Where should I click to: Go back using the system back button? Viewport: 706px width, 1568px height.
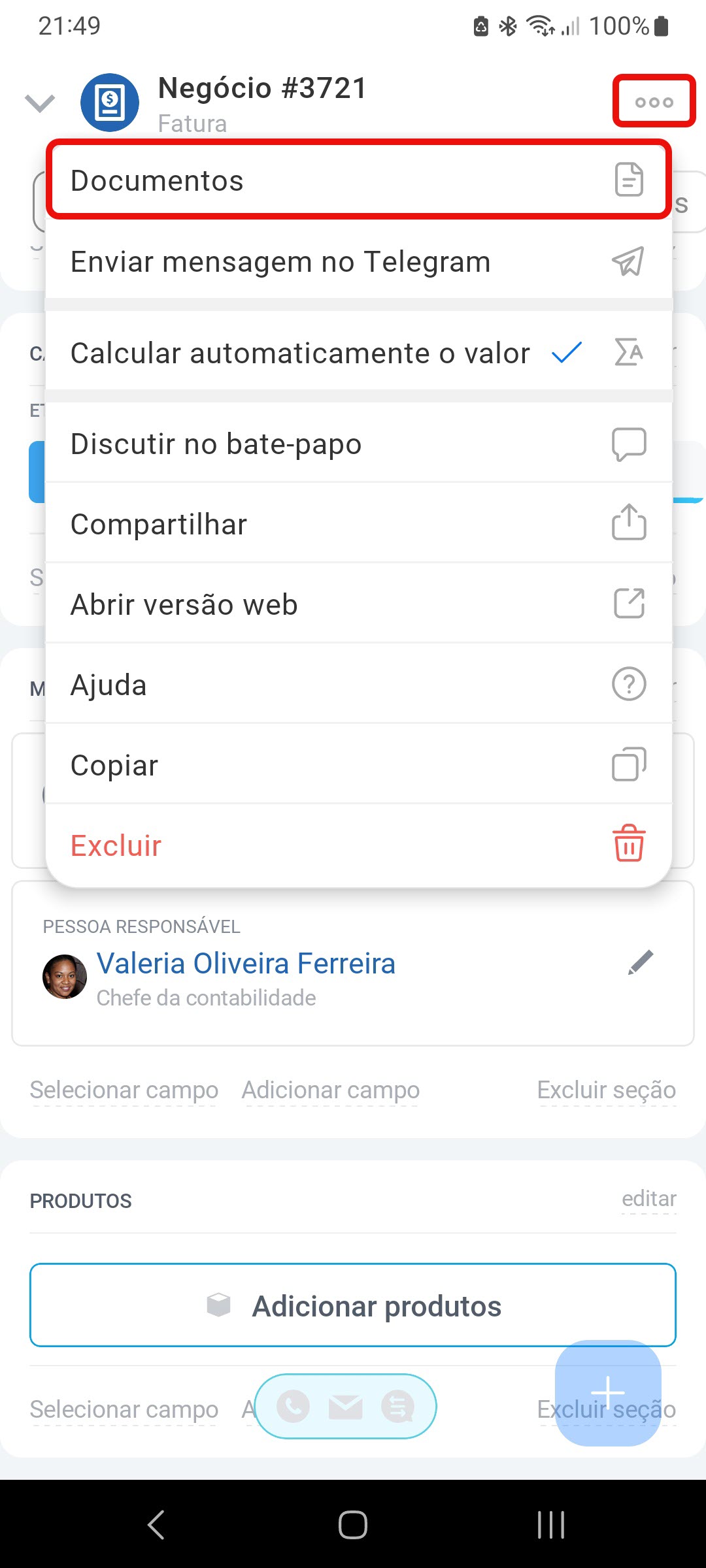pyautogui.click(x=156, y=1525)
